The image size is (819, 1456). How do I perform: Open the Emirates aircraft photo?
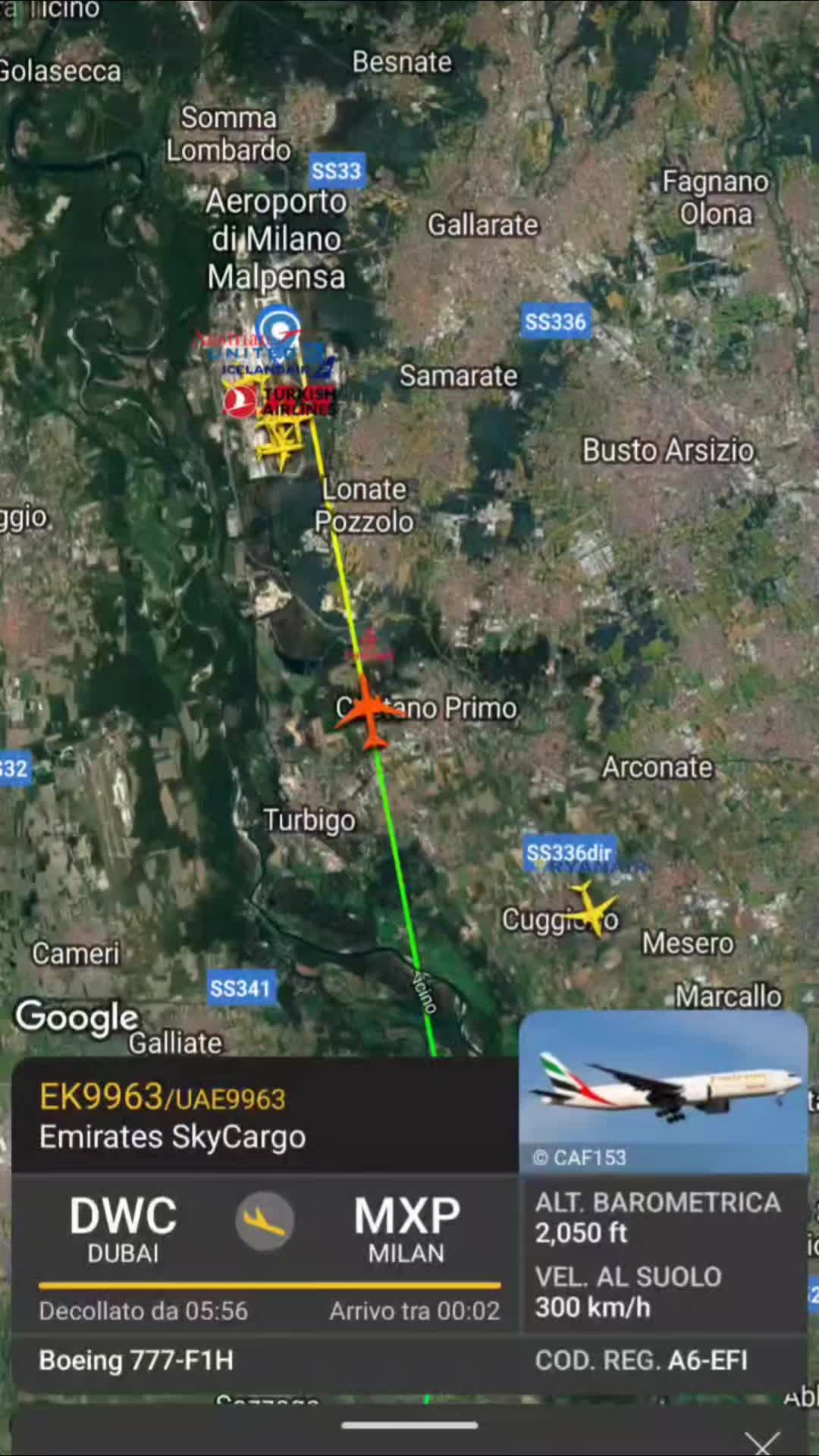pos(664,1092)
